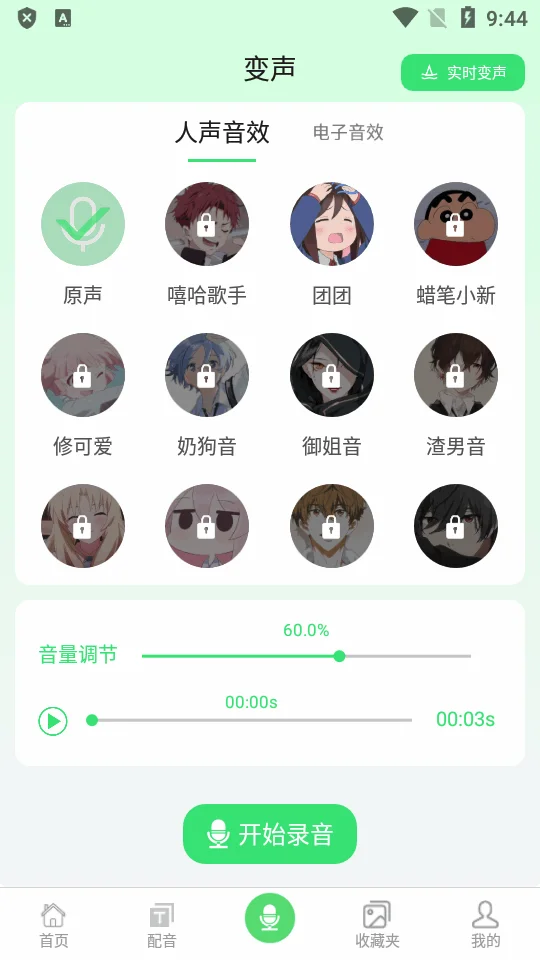The image size is (540, 960).
Task: Switch to the 我的 profile tab
Action: coord(486,925)
